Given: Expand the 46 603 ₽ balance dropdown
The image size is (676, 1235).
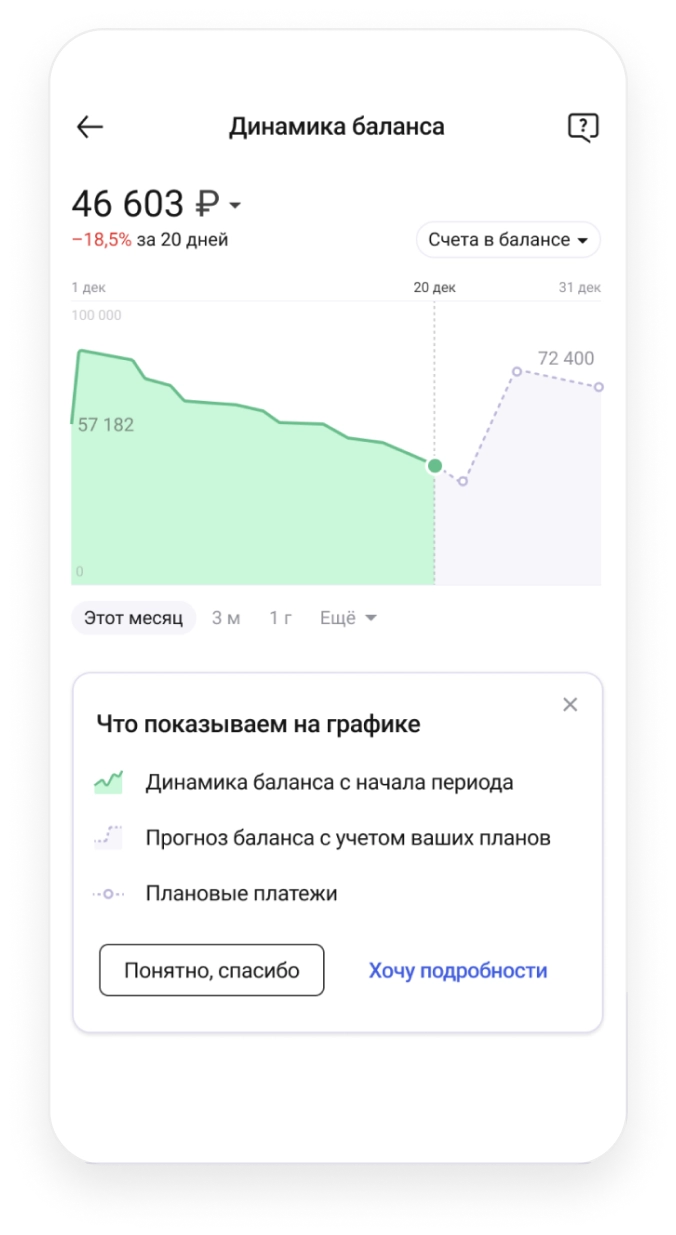Looking at the screenshot, I should tap(236, 205).
